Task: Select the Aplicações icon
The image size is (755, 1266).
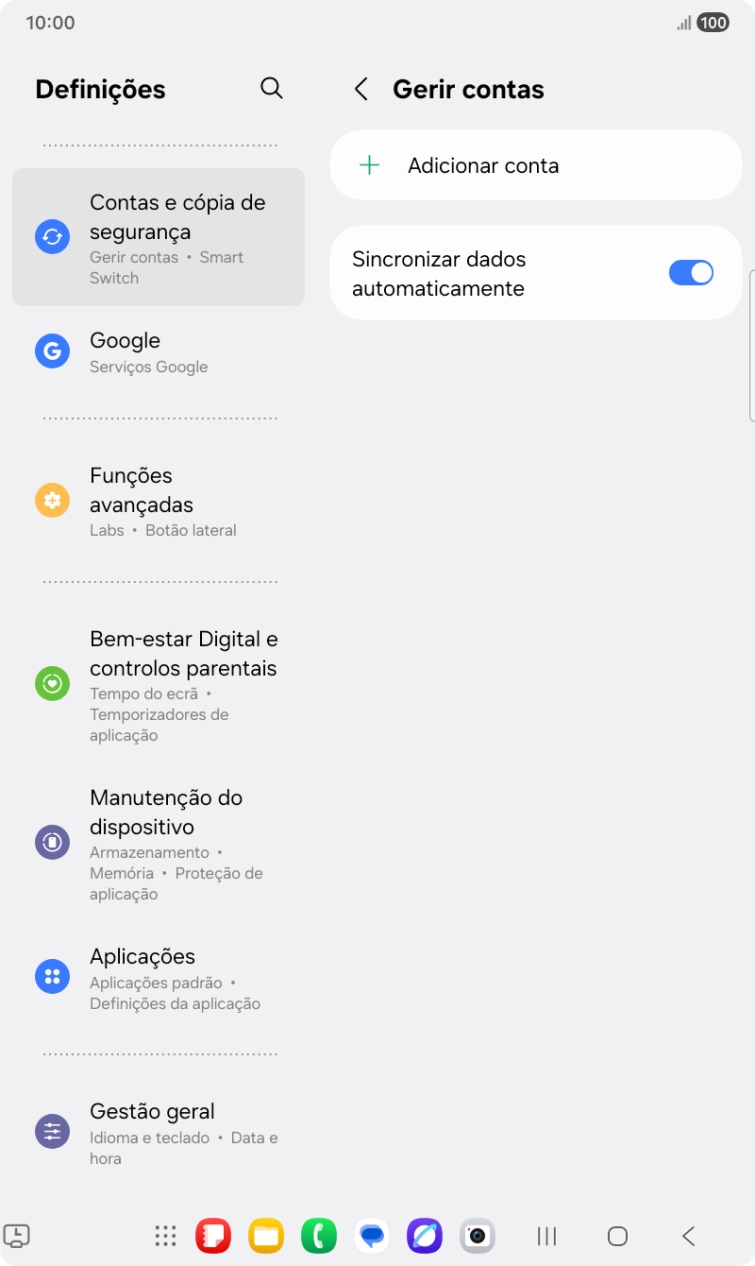Action: (x=52, y=976)
